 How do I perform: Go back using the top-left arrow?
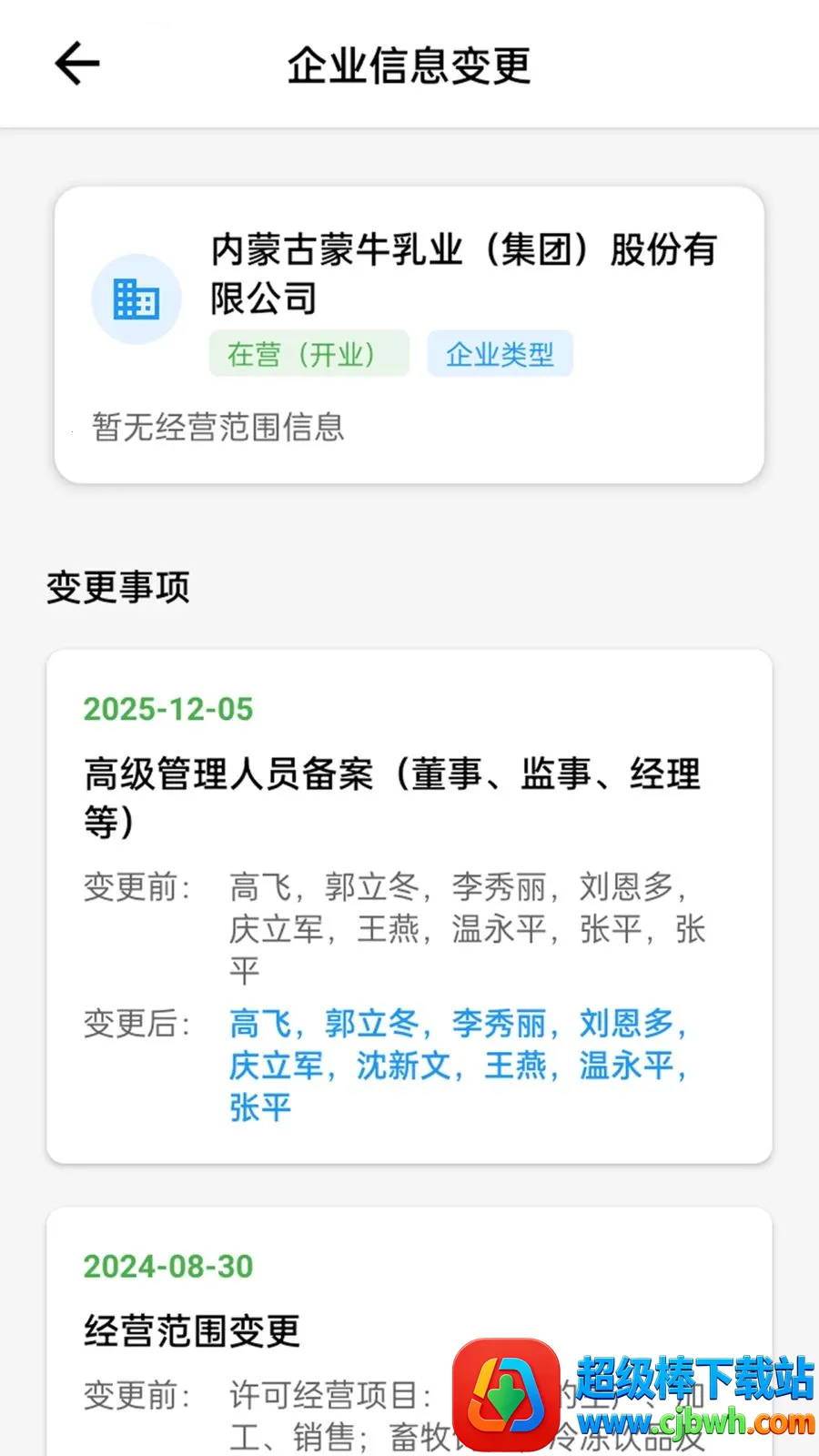77,64
